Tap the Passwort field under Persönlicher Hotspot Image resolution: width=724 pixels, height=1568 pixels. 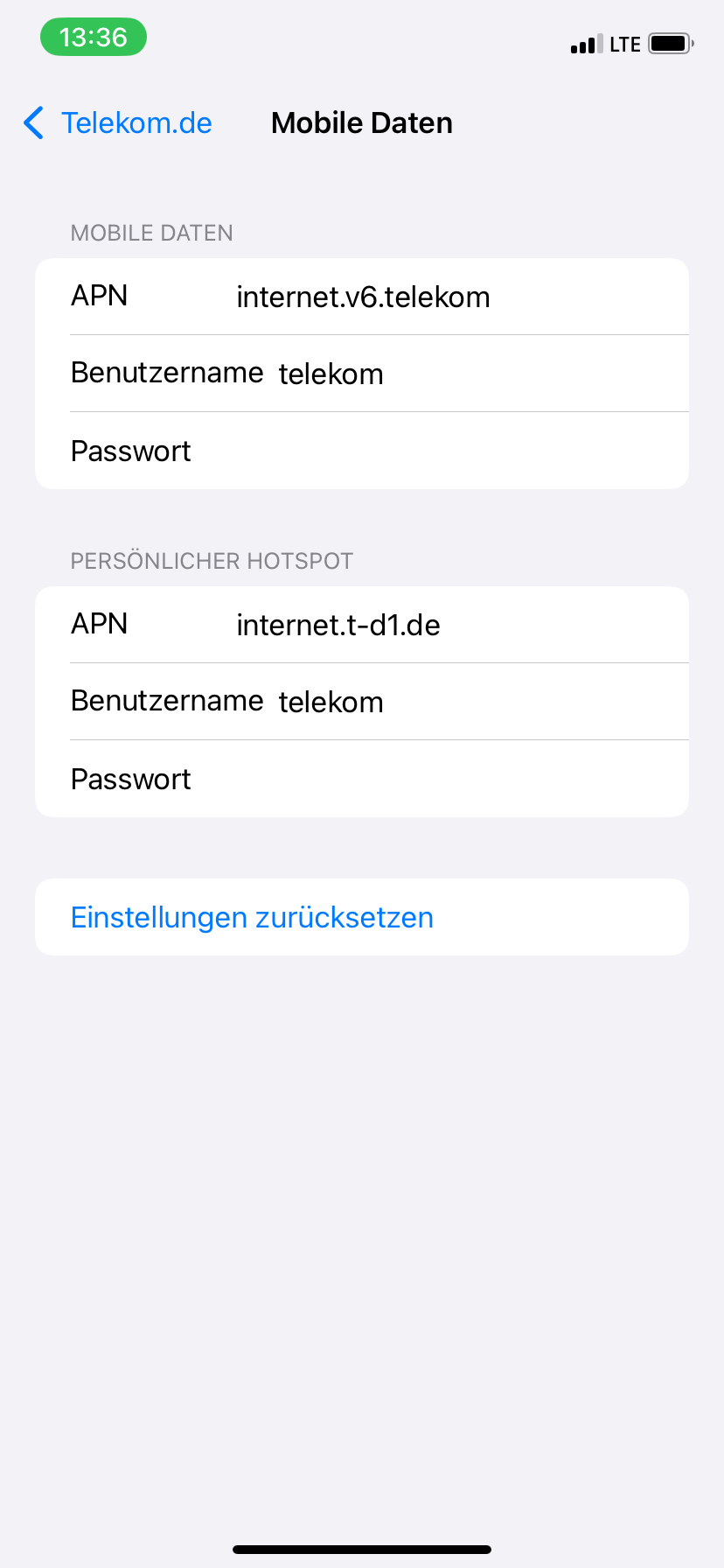pos(437,780)
